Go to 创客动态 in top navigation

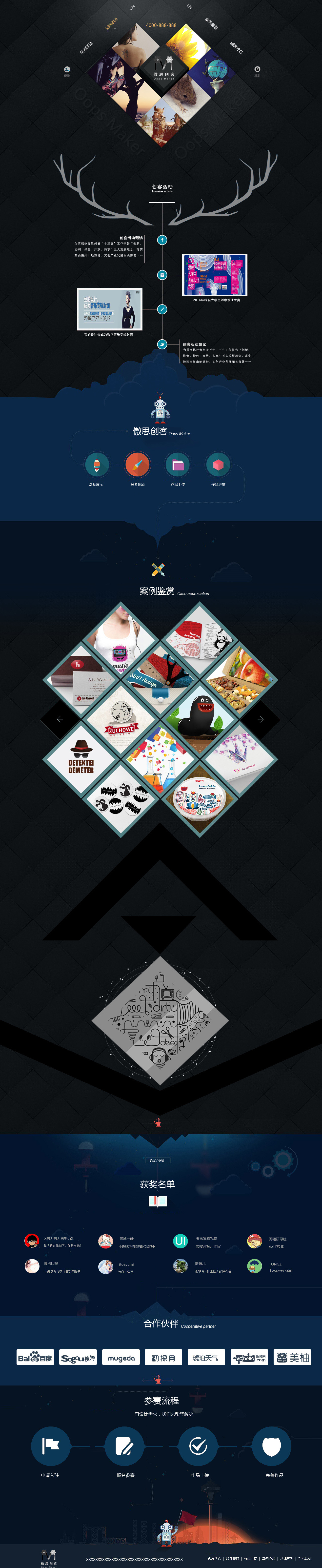click(111, 23)
